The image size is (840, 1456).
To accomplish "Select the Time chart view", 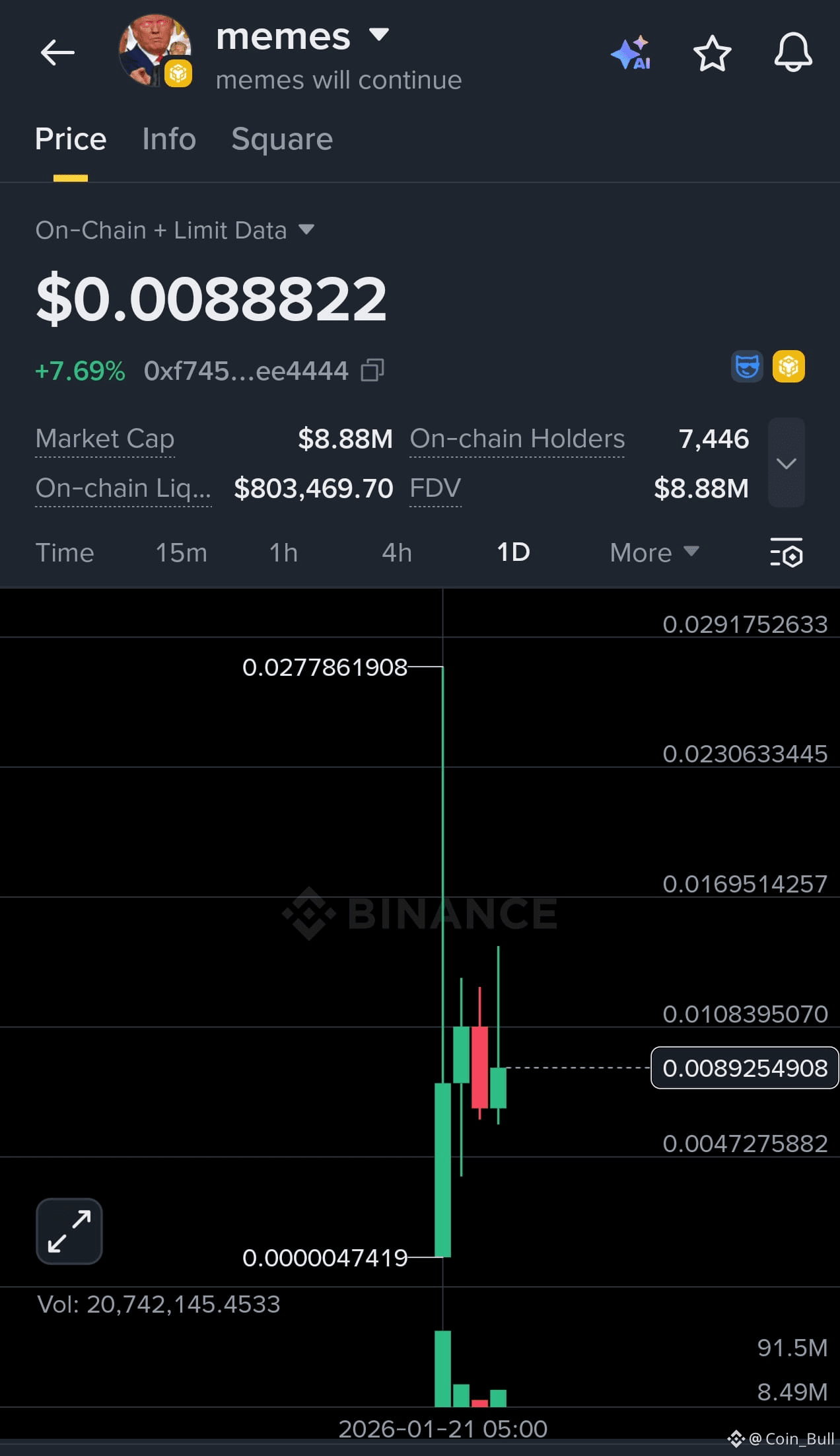I will pos(65,553).
